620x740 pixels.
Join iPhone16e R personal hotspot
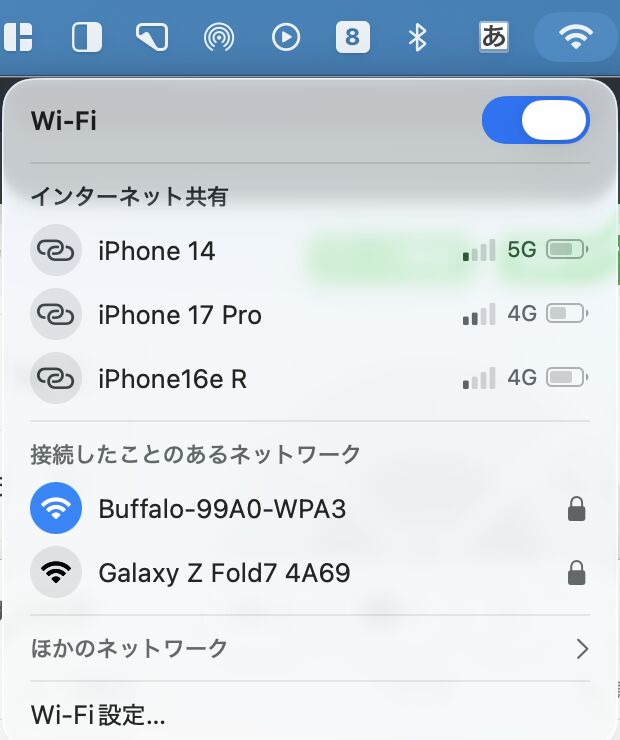tap(172, 379)
